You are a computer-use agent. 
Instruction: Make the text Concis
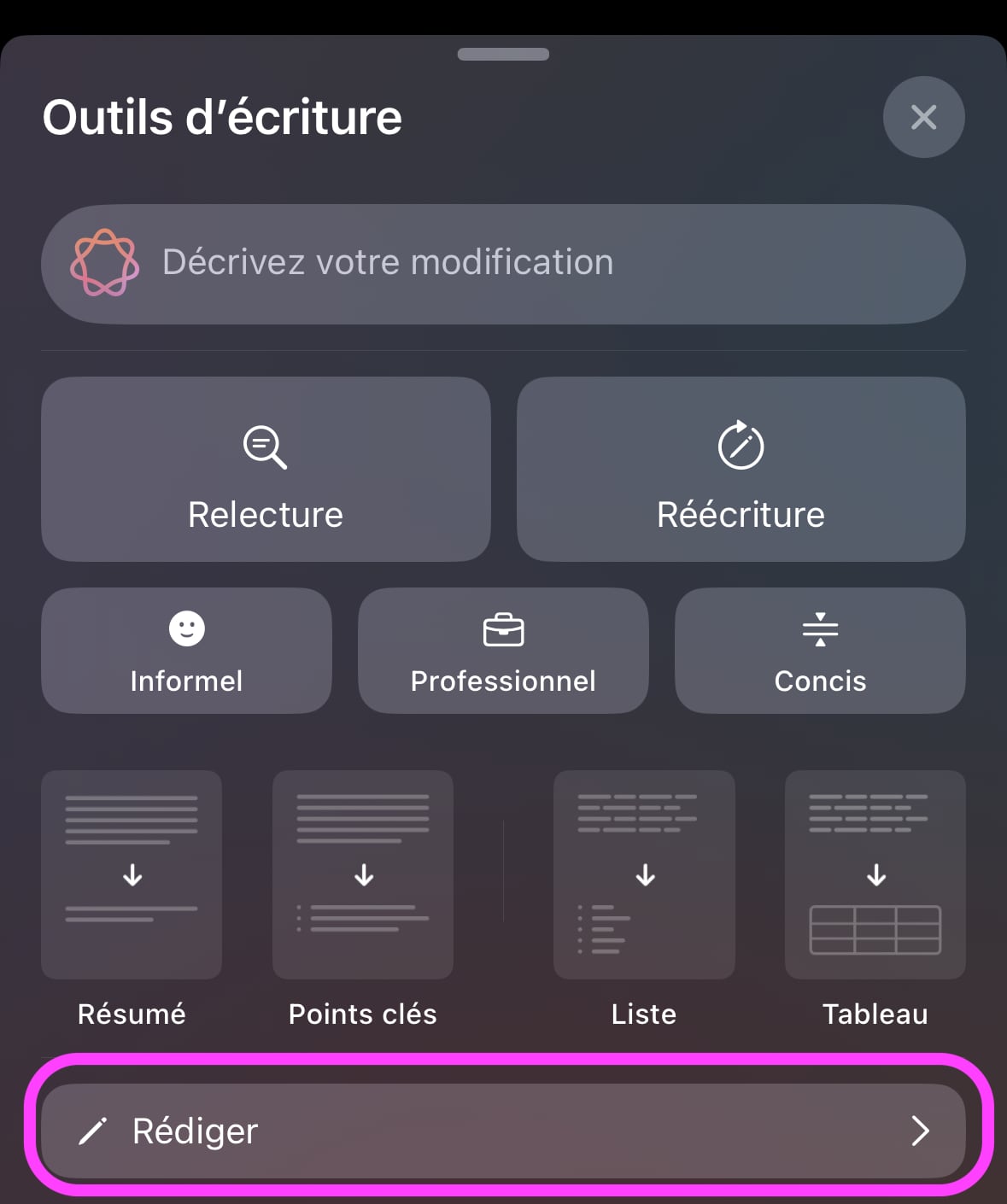click(x=820, y=651)
